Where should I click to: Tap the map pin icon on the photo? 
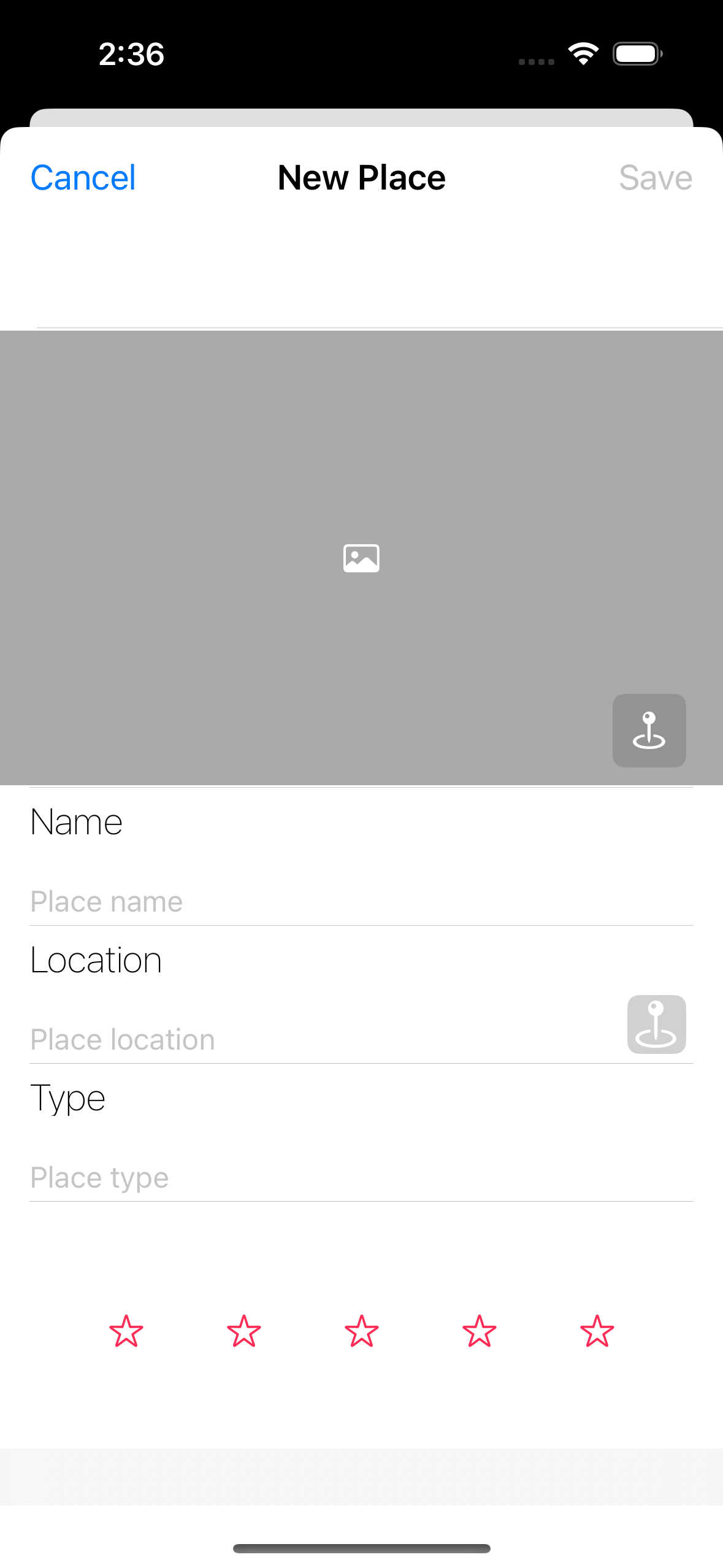tap(649, 731)
